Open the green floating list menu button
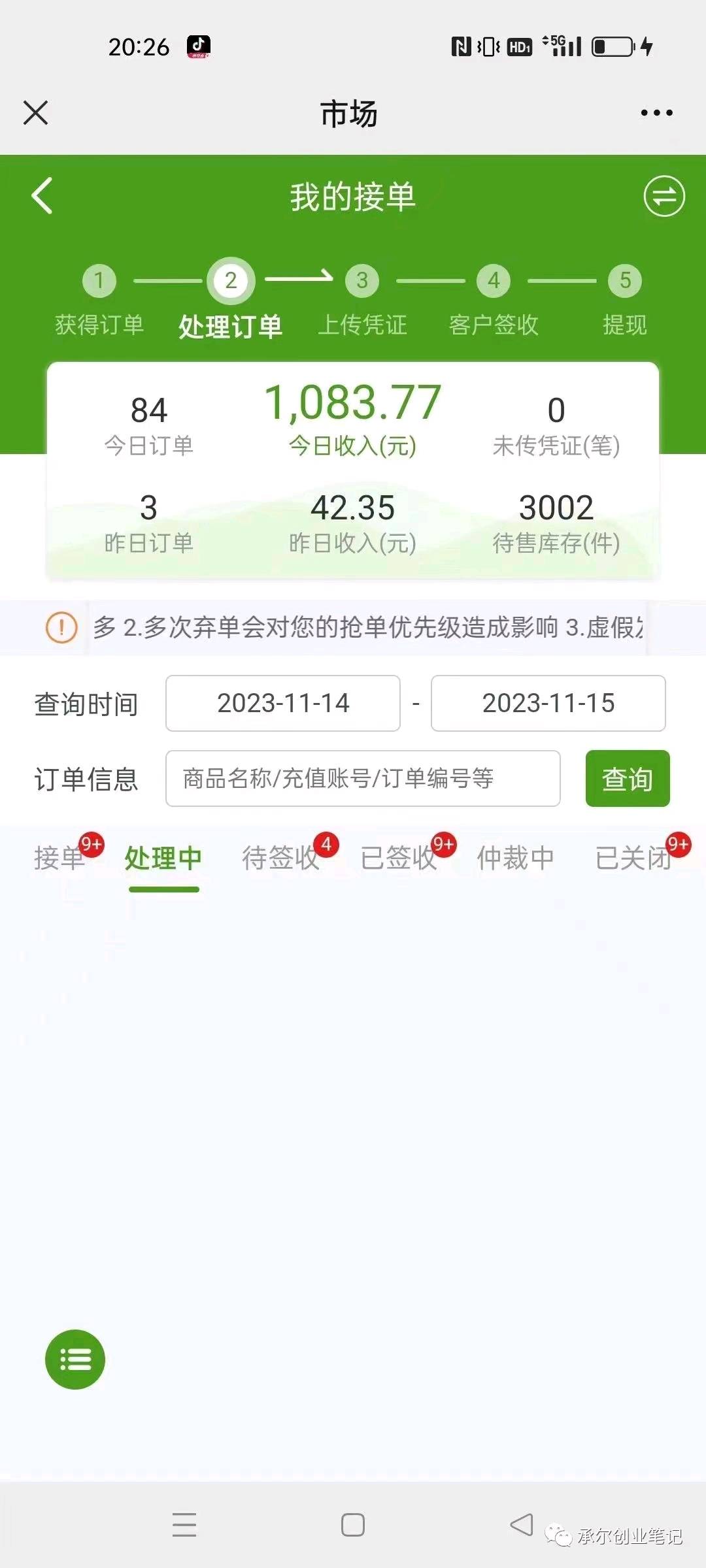 coord(75,1360)
